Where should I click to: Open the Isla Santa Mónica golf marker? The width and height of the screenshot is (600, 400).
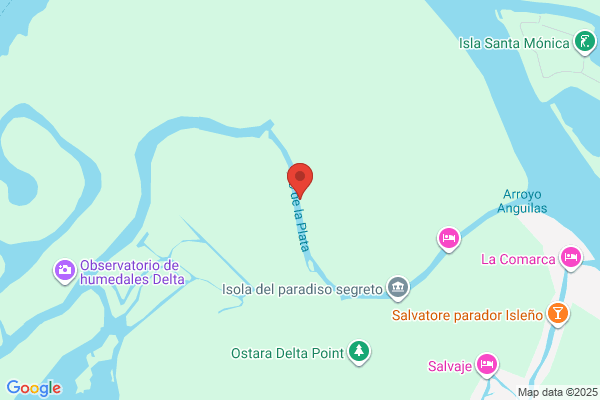pyautogui.click(x=585, y=42)
